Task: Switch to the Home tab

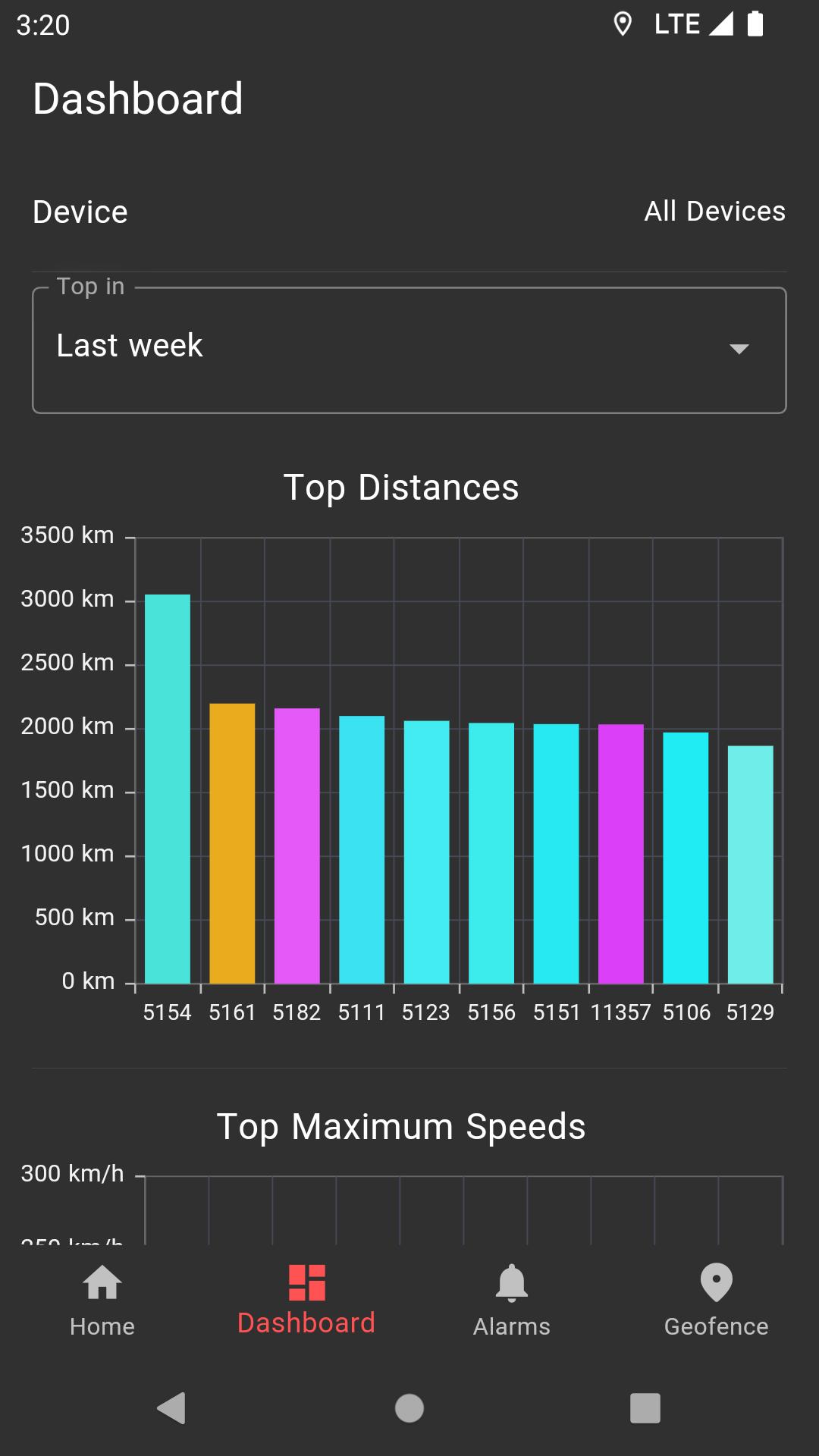Action: click(102, 1301)
